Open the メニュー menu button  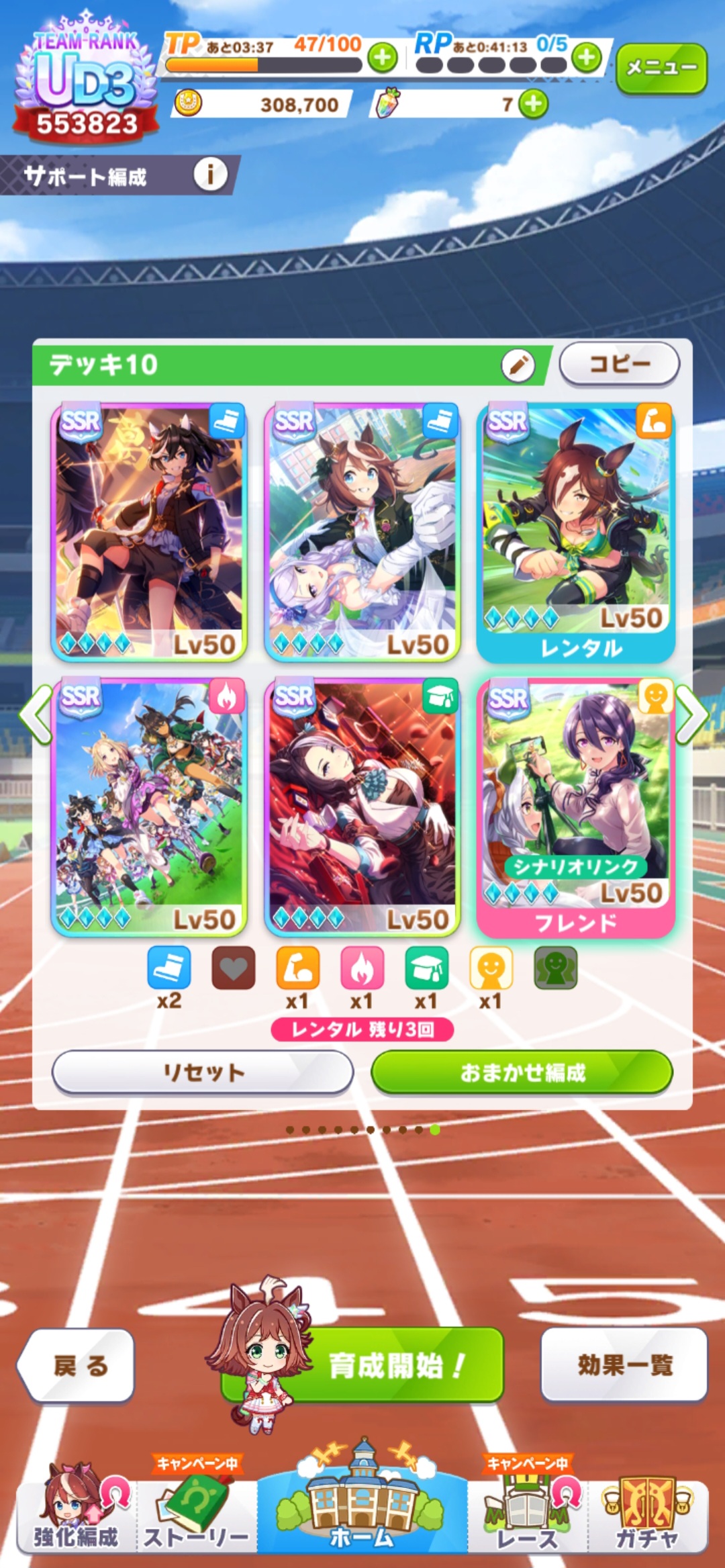(x=661, y=68)
